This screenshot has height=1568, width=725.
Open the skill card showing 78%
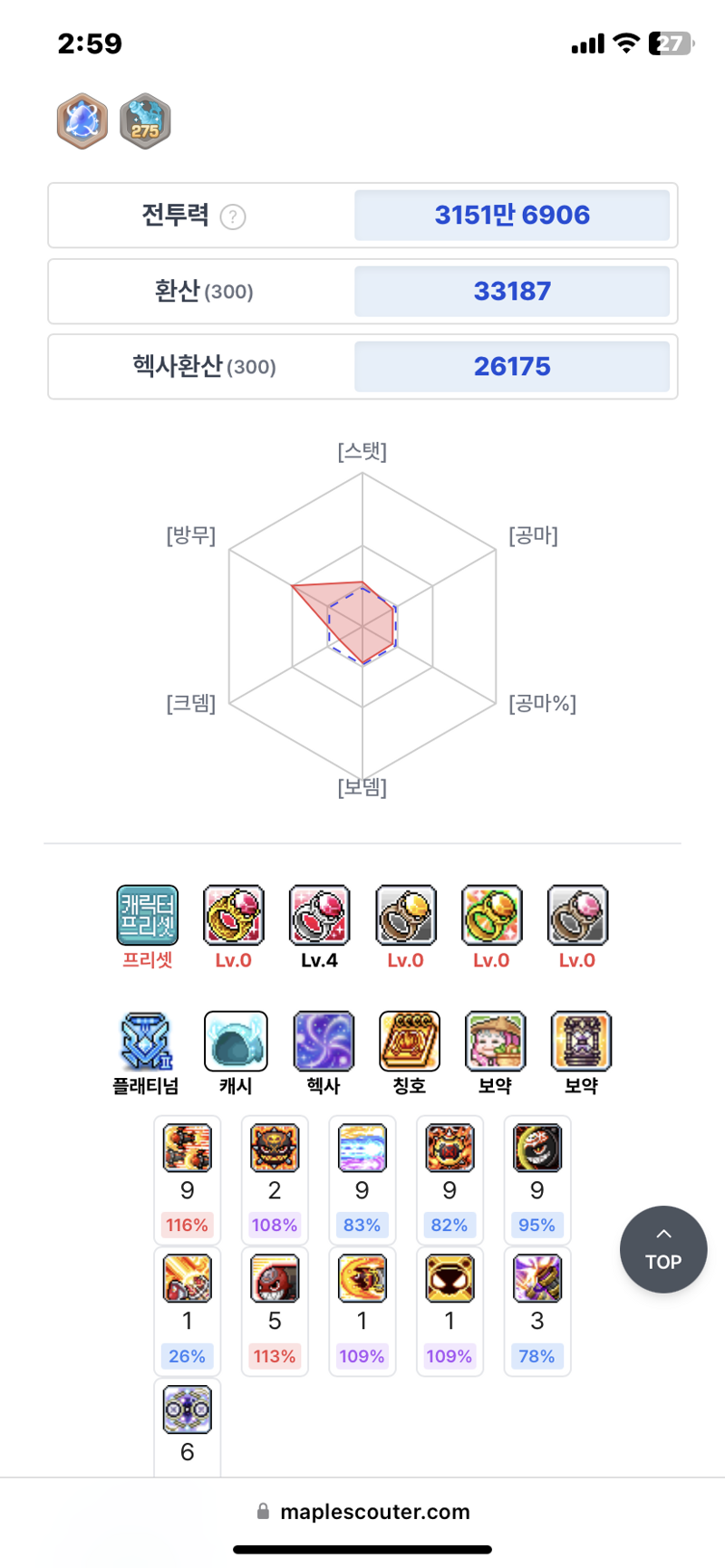point(537,1312)
